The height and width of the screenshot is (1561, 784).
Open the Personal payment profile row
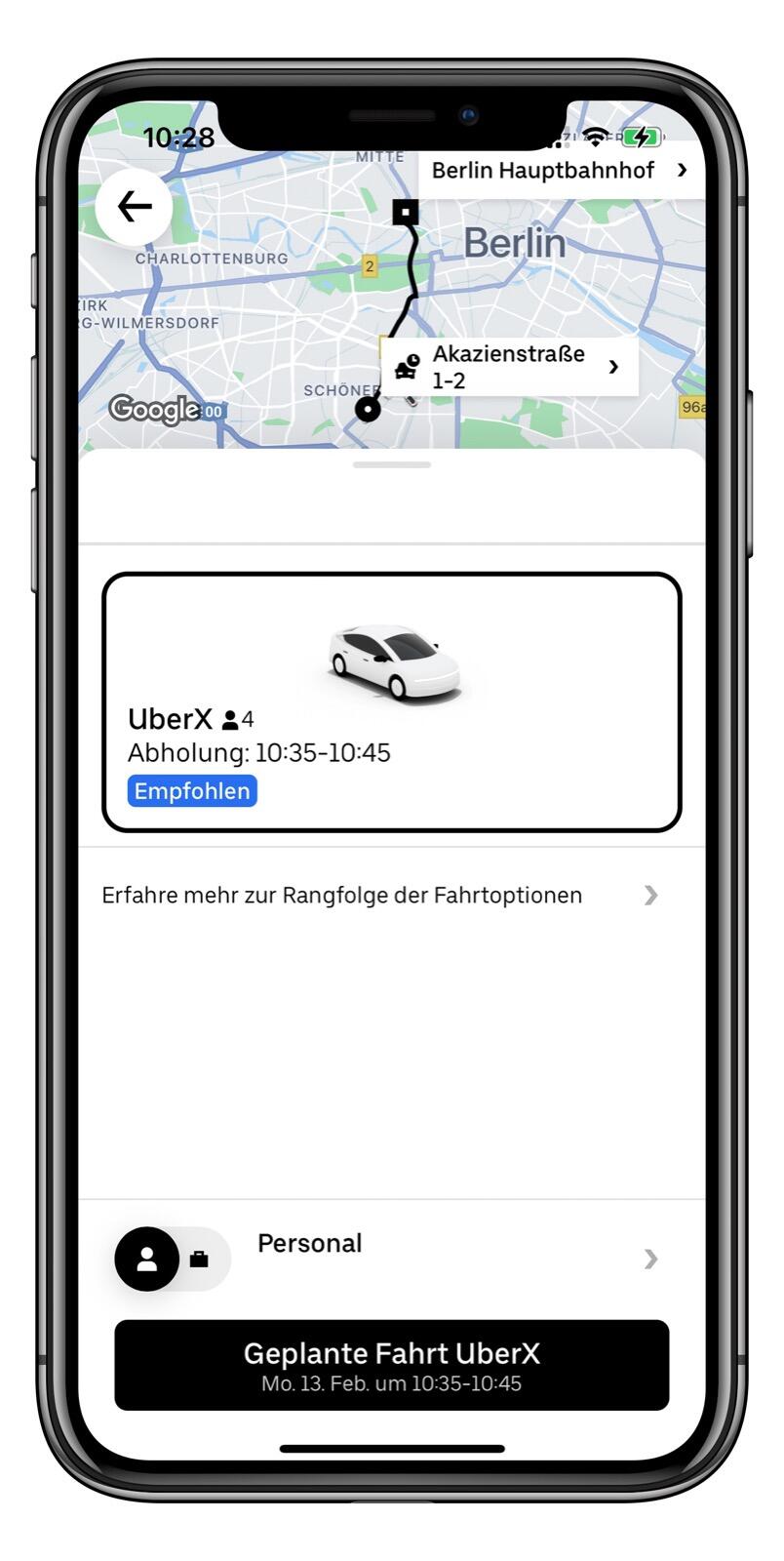pyautogui.click(x=392, y=1259)
